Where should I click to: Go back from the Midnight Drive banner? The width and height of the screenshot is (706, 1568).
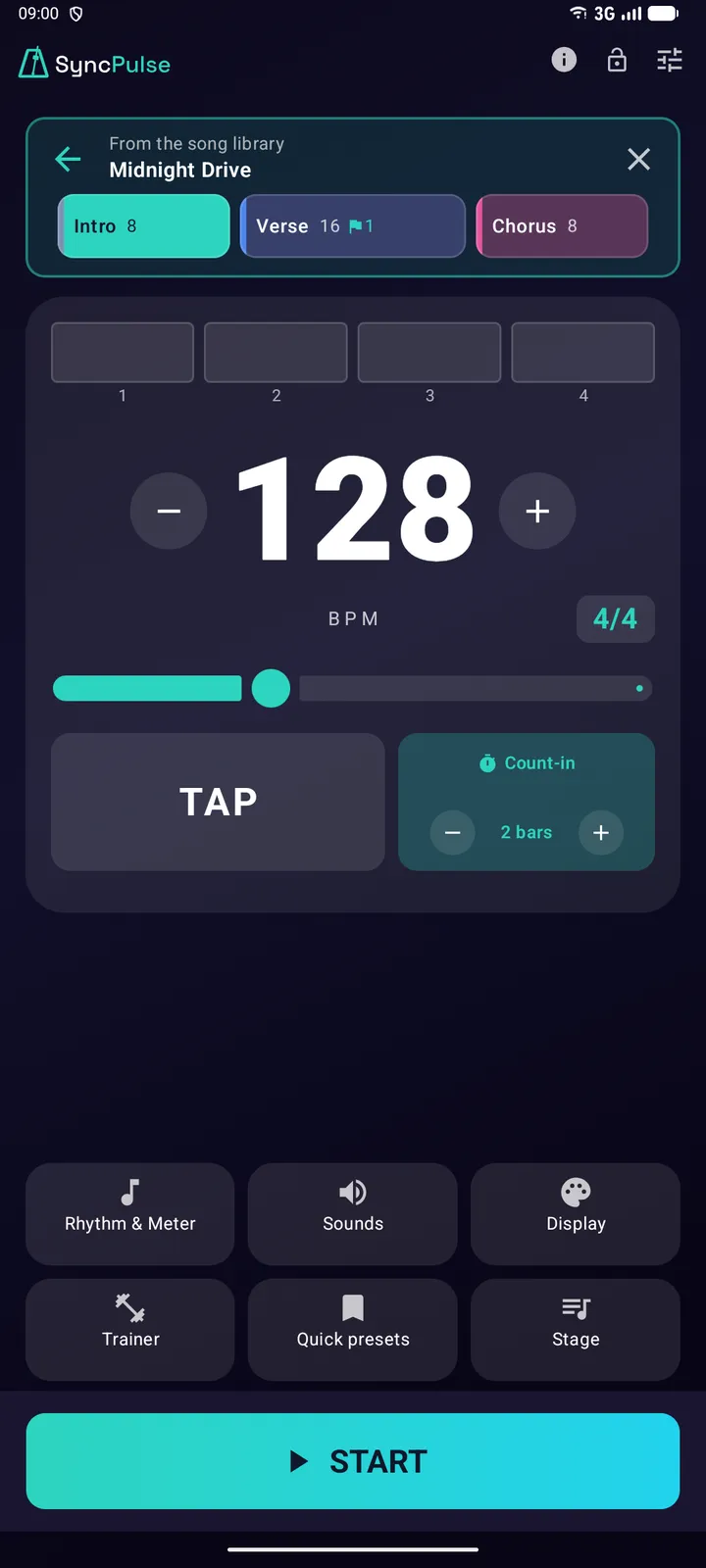tap(68, 159)
